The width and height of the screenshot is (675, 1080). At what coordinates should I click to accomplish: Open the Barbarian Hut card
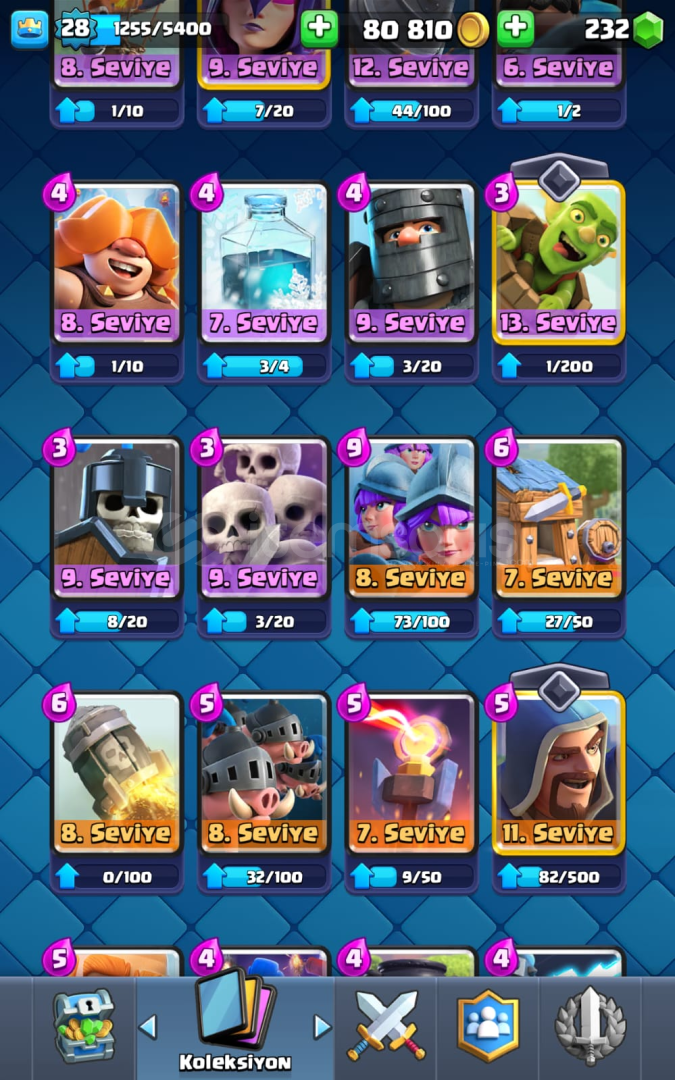559,518
